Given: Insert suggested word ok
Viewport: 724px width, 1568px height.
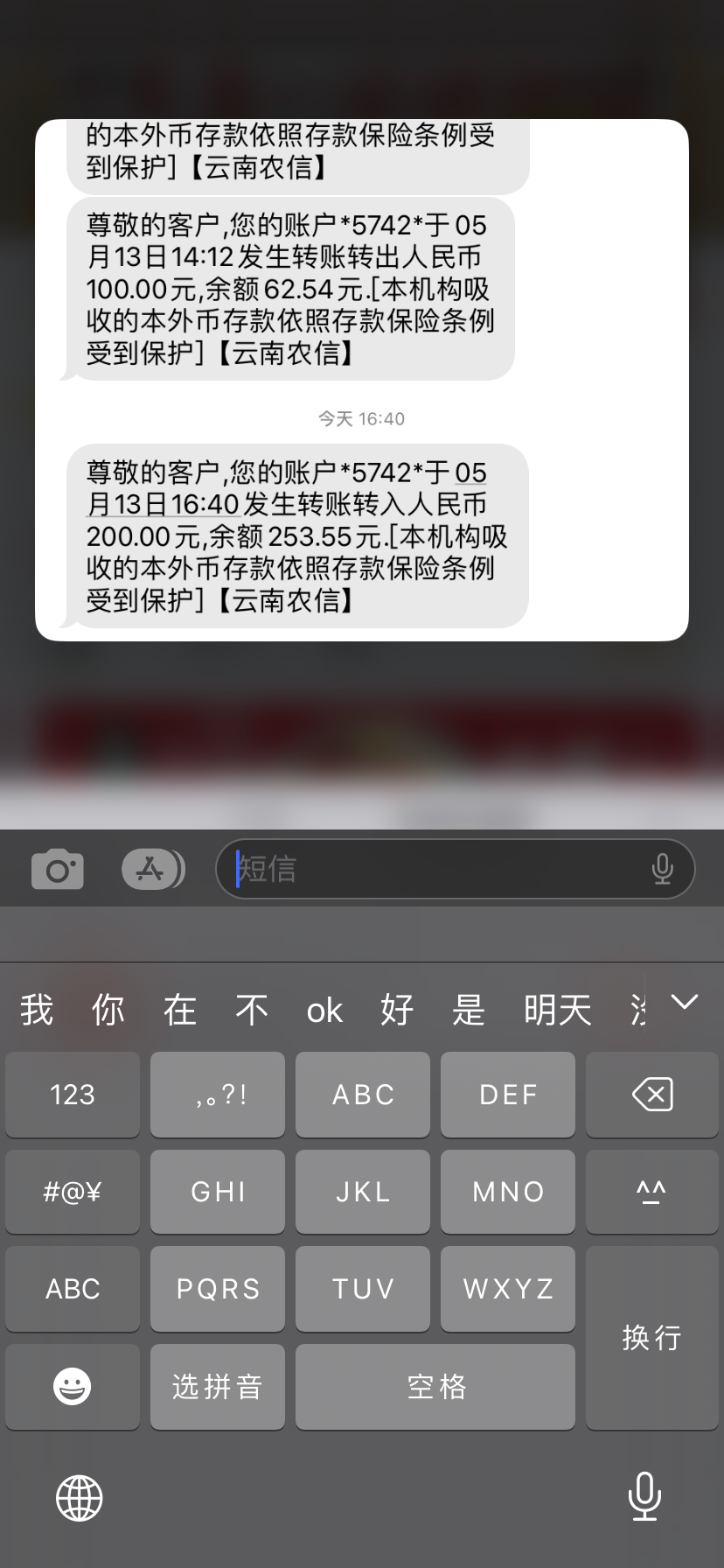Looking at the screenshot, I should pos(324,1011).
